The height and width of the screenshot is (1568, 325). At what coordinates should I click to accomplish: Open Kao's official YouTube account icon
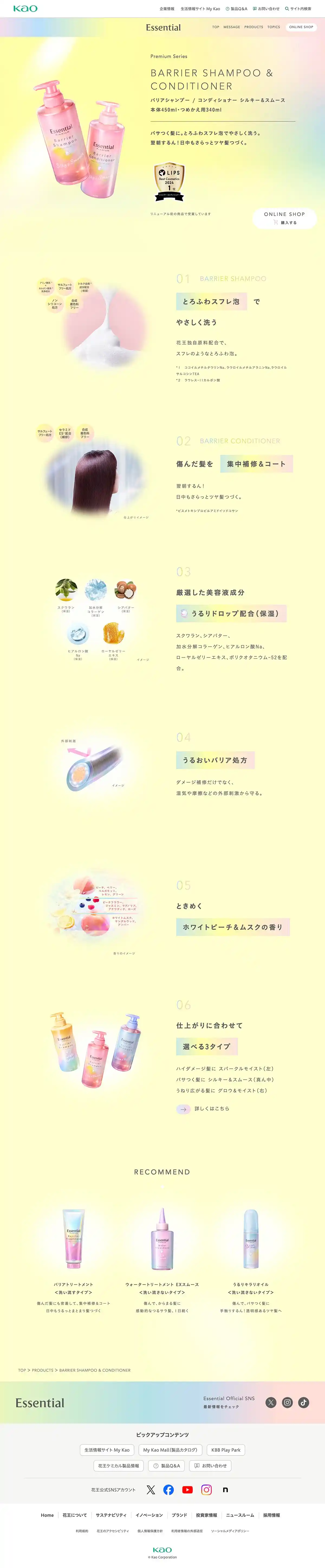187,1490
